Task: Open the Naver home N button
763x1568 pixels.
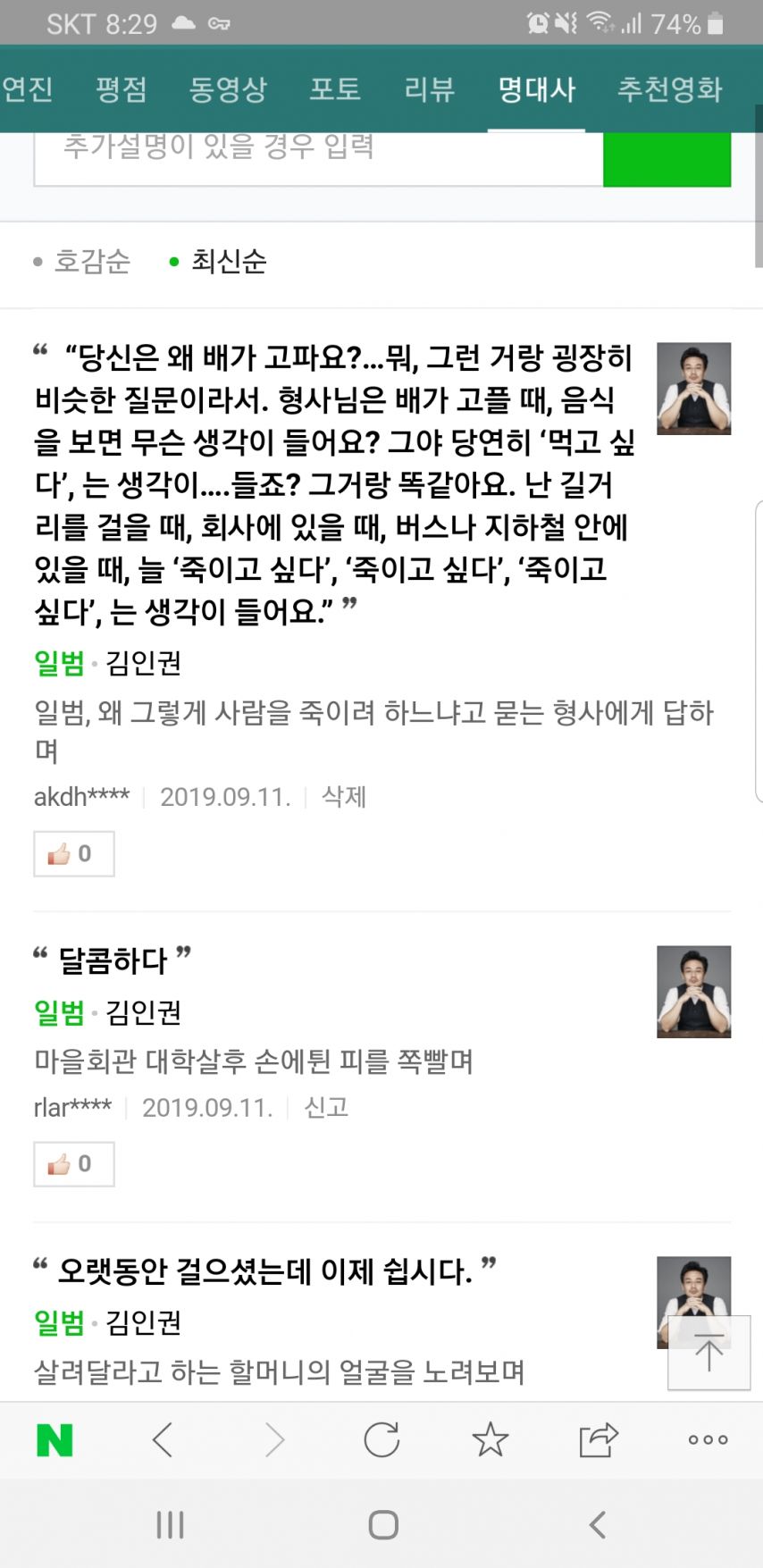Action: click(x=54, y=1439)
